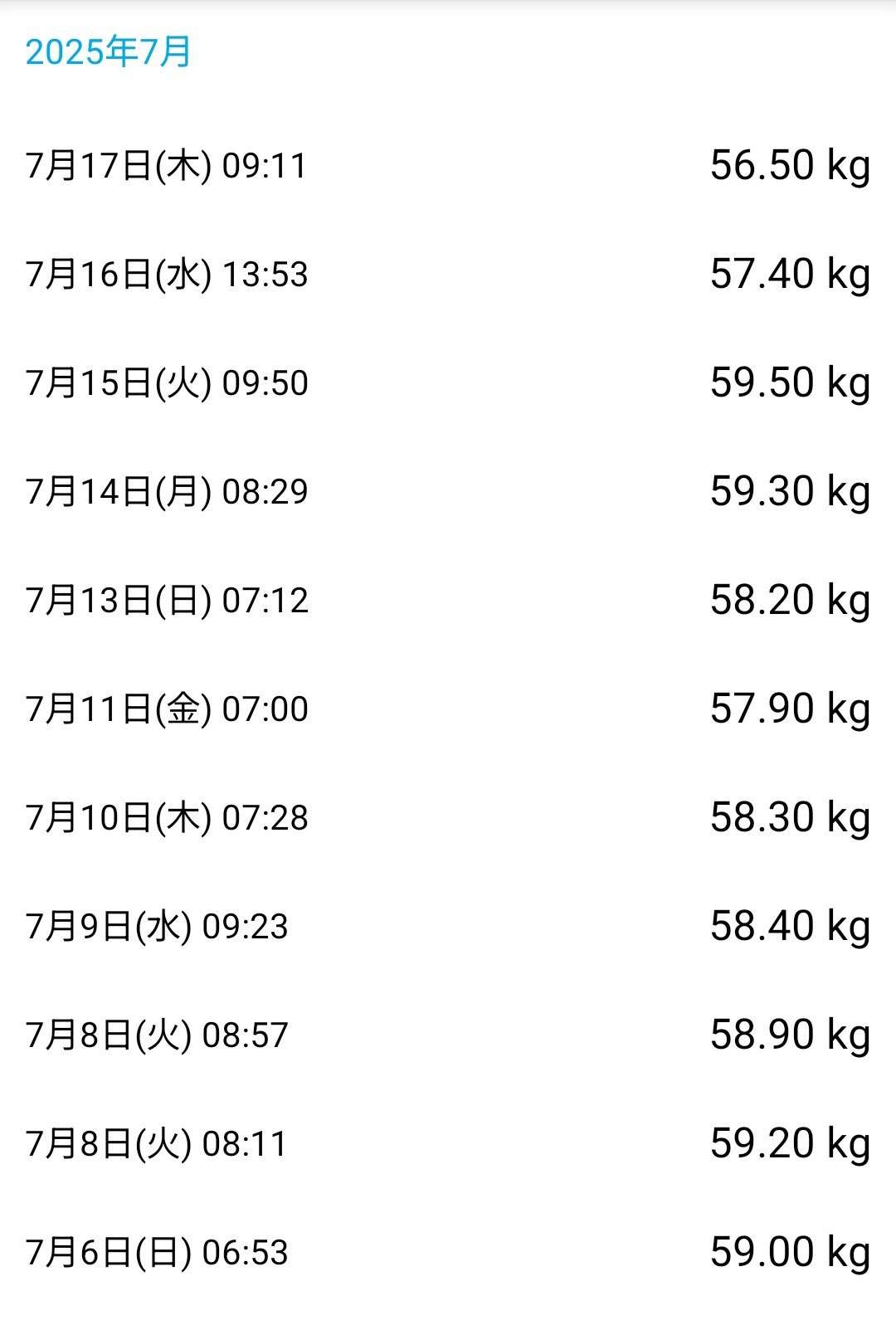
Task: Open the 7月10日(木) 07:28 entry
Action: click(448, 817)
